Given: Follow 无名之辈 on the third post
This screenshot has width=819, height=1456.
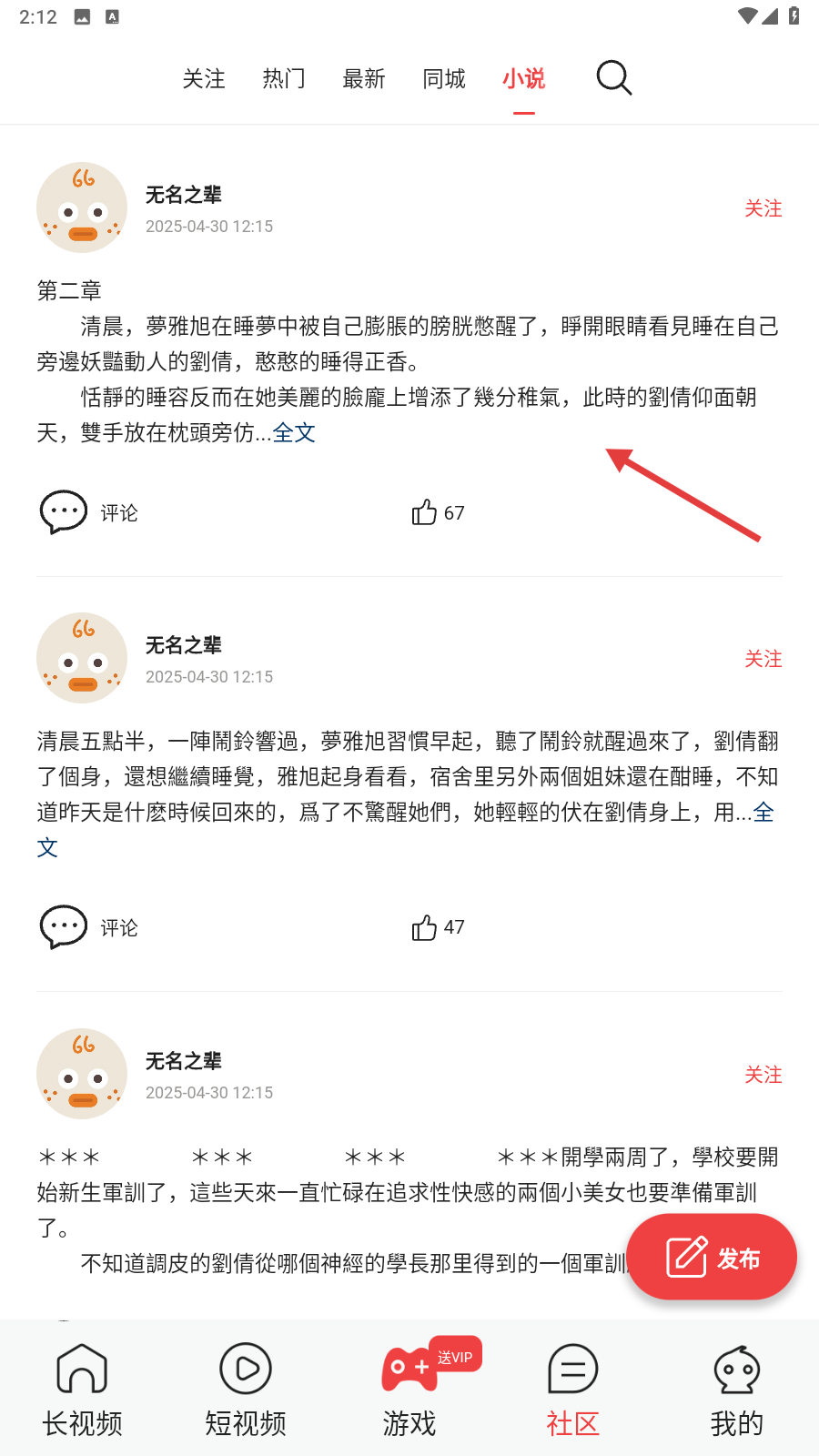Looking at the screenshot, I should 763,1075.
